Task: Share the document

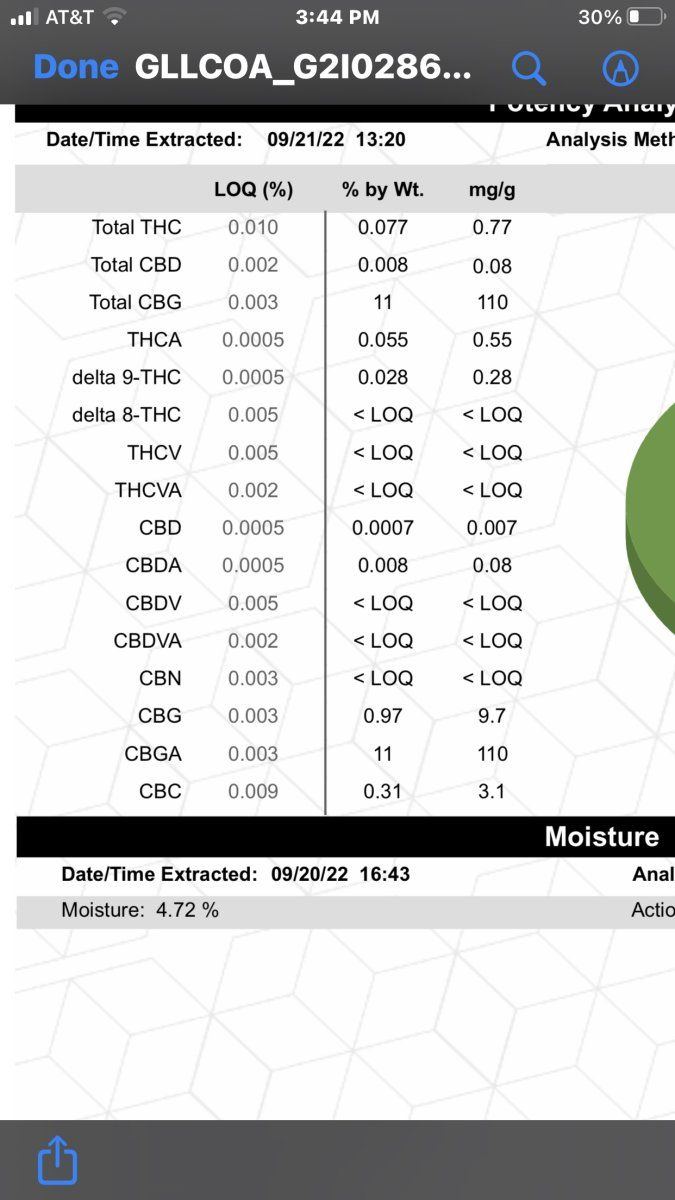Action: 57,1159
